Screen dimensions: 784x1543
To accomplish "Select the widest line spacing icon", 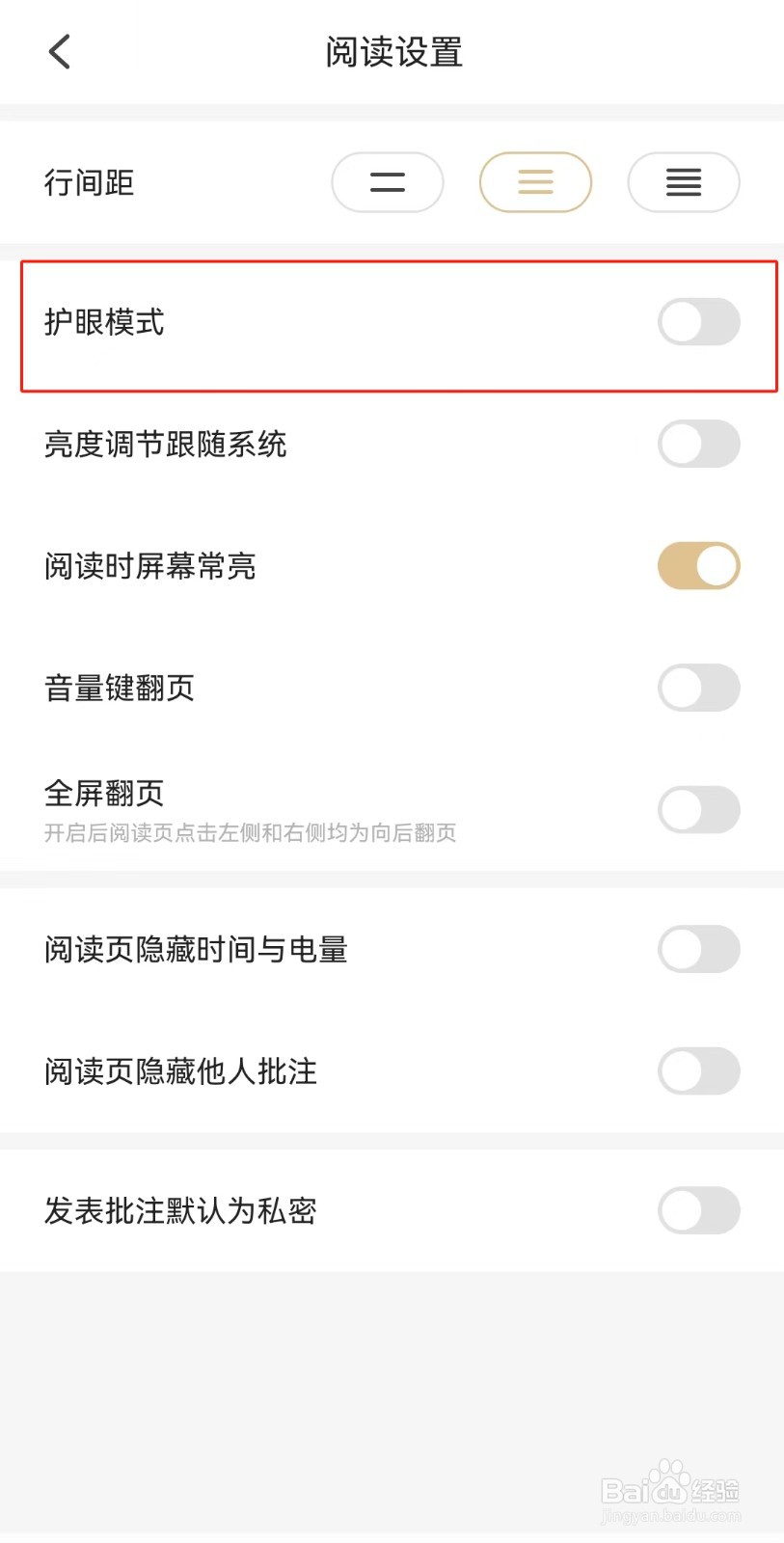I will pyautogui.click(x=388, y=182).
